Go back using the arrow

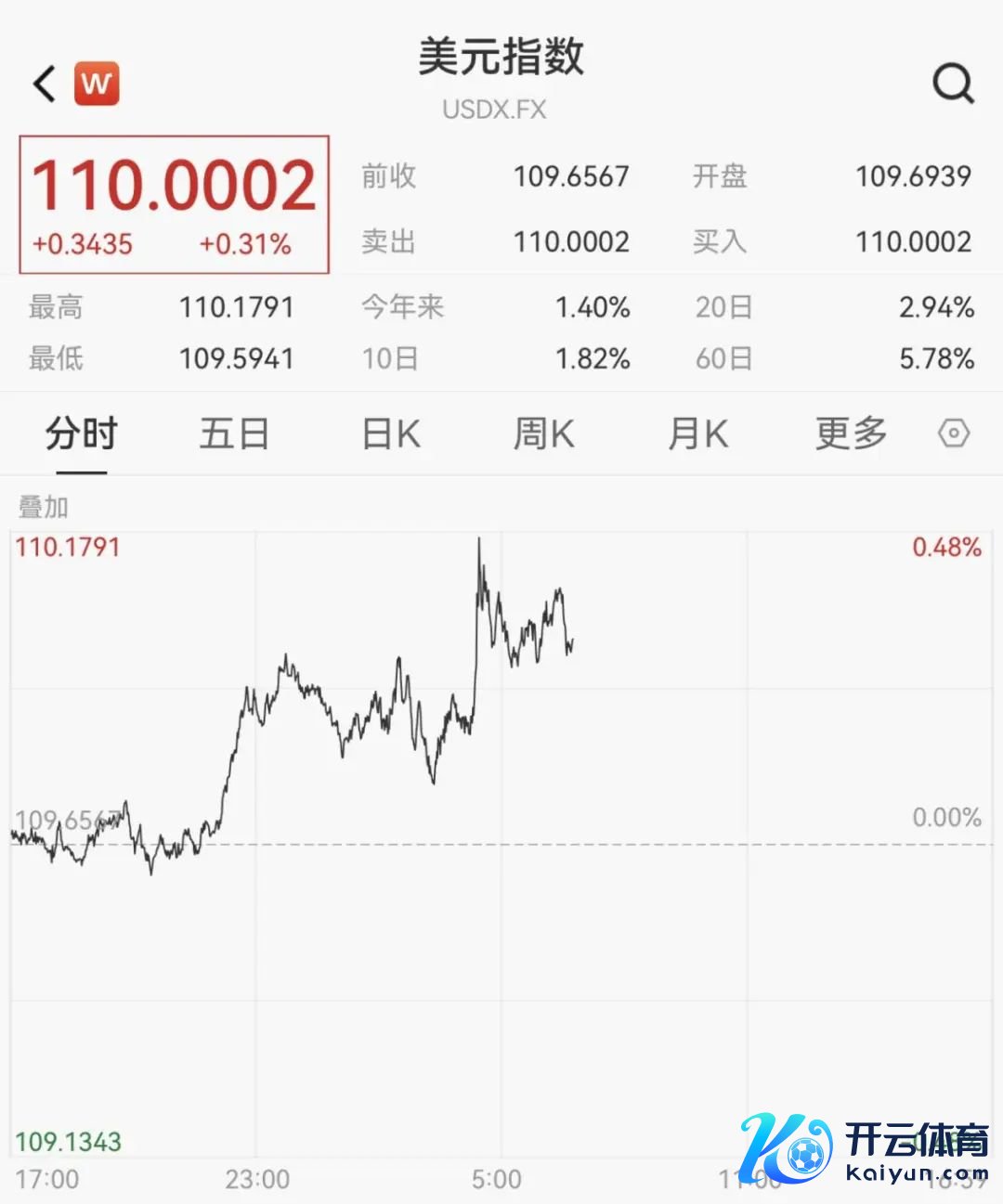click(x=45, y=84)
